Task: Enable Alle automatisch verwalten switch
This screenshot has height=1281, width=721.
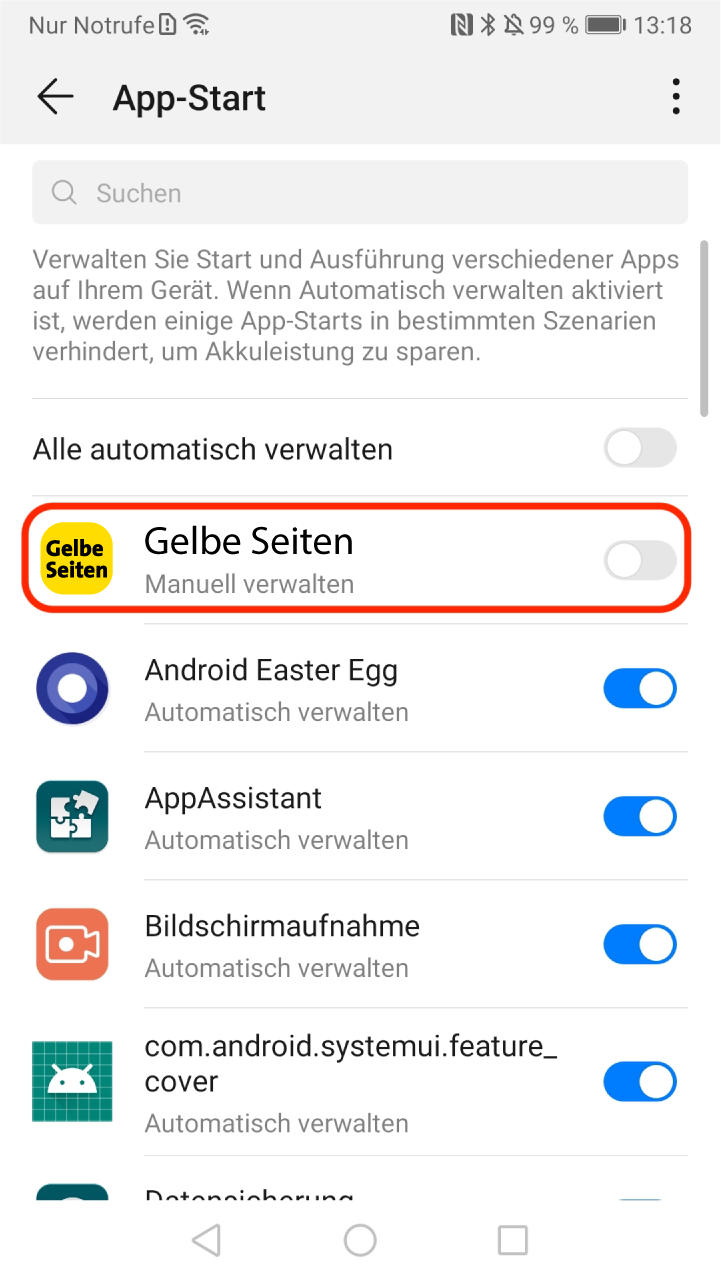Action: pyautogui.click(x=640, y=448)
